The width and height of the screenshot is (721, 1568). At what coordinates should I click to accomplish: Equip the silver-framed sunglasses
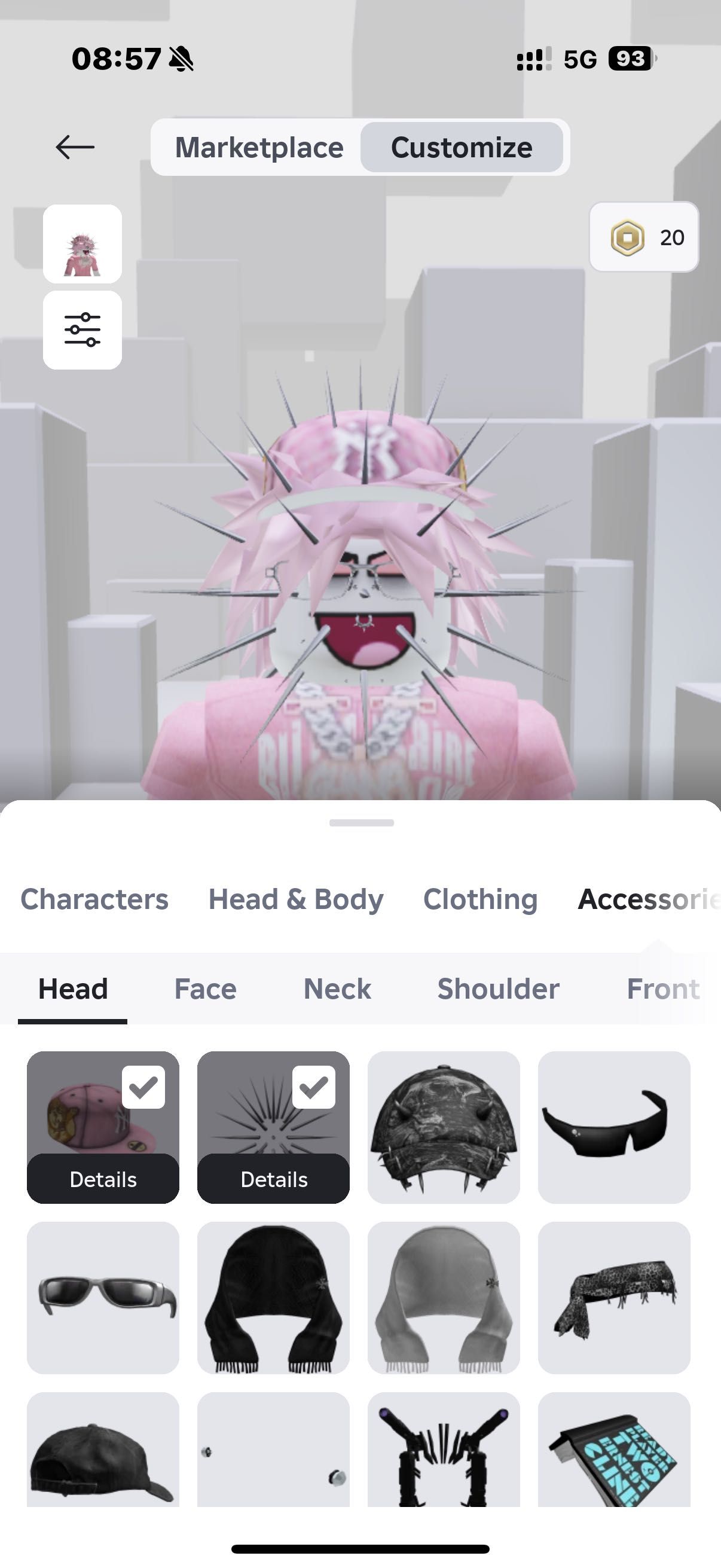(x=103, y=1297)
